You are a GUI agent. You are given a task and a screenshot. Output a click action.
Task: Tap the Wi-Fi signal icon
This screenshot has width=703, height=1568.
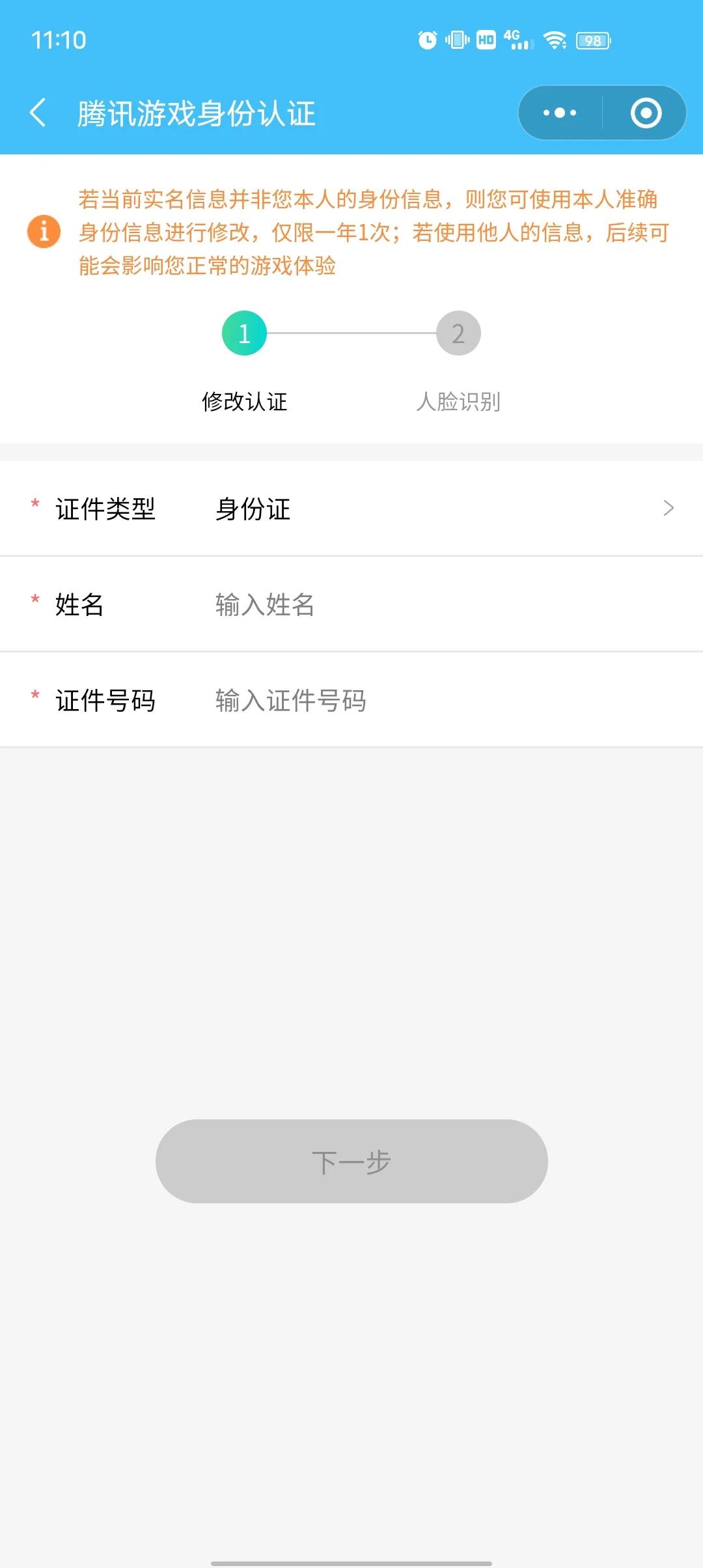click(554, 40)
